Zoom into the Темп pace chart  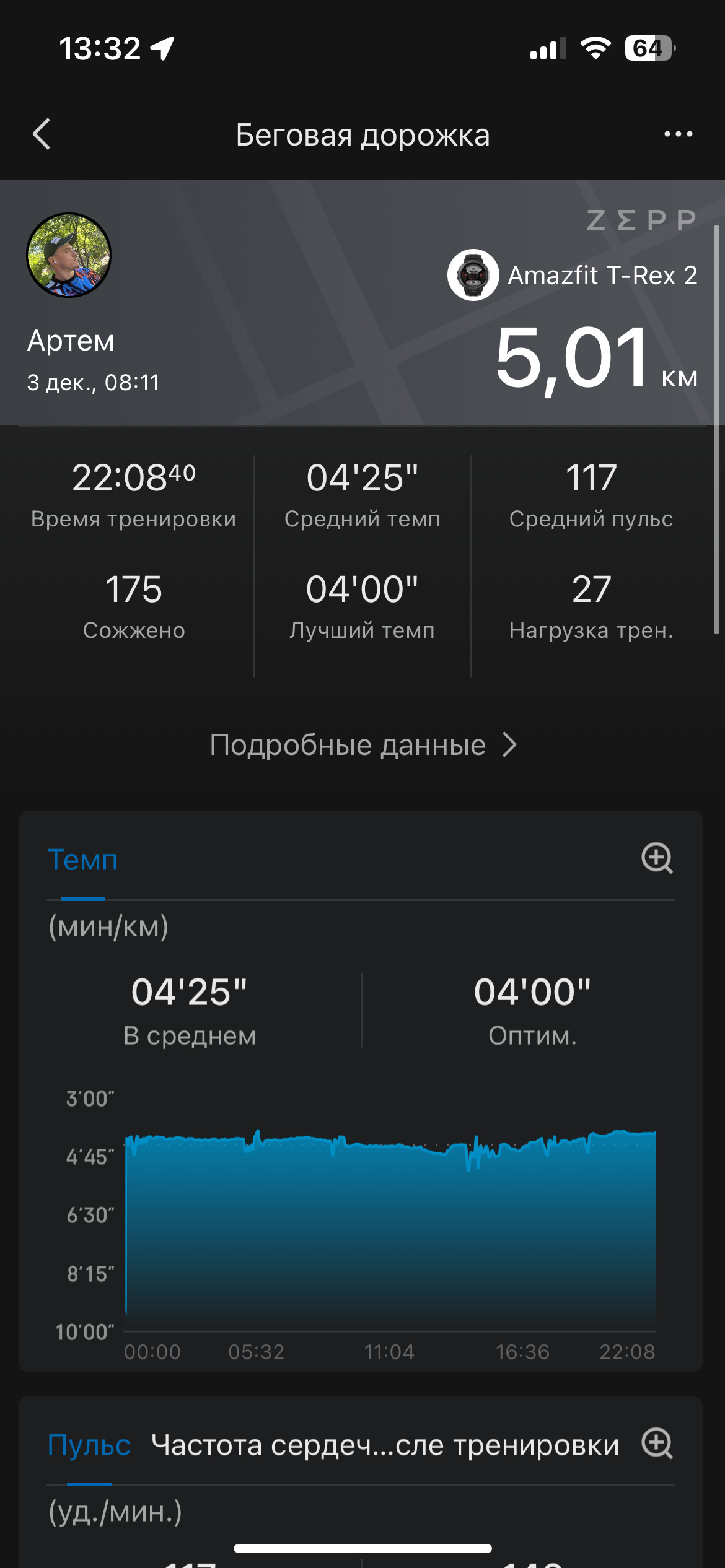(657, 858)
